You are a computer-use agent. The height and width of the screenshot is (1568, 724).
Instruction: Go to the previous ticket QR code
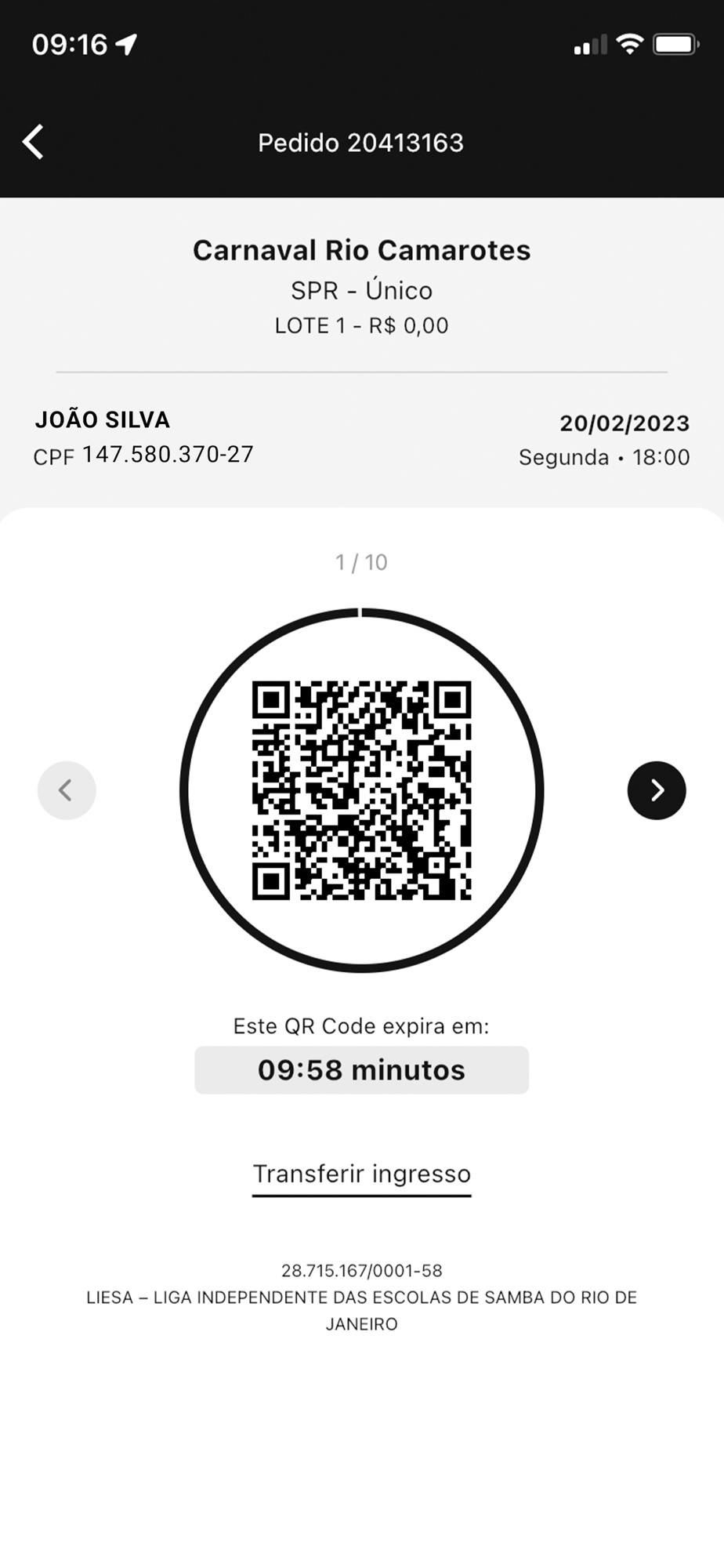coord(67,790)
